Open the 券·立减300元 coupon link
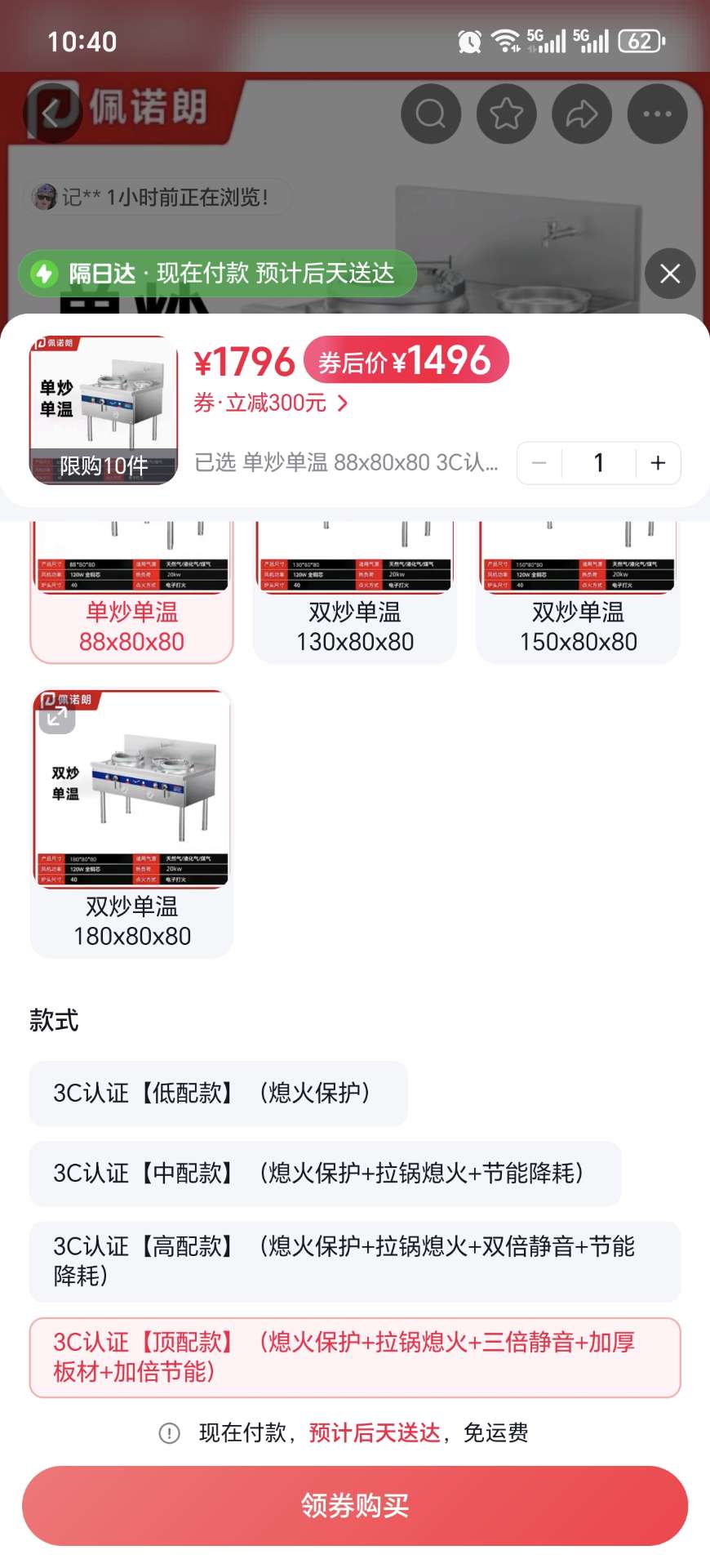 click(x=271, y=403)
